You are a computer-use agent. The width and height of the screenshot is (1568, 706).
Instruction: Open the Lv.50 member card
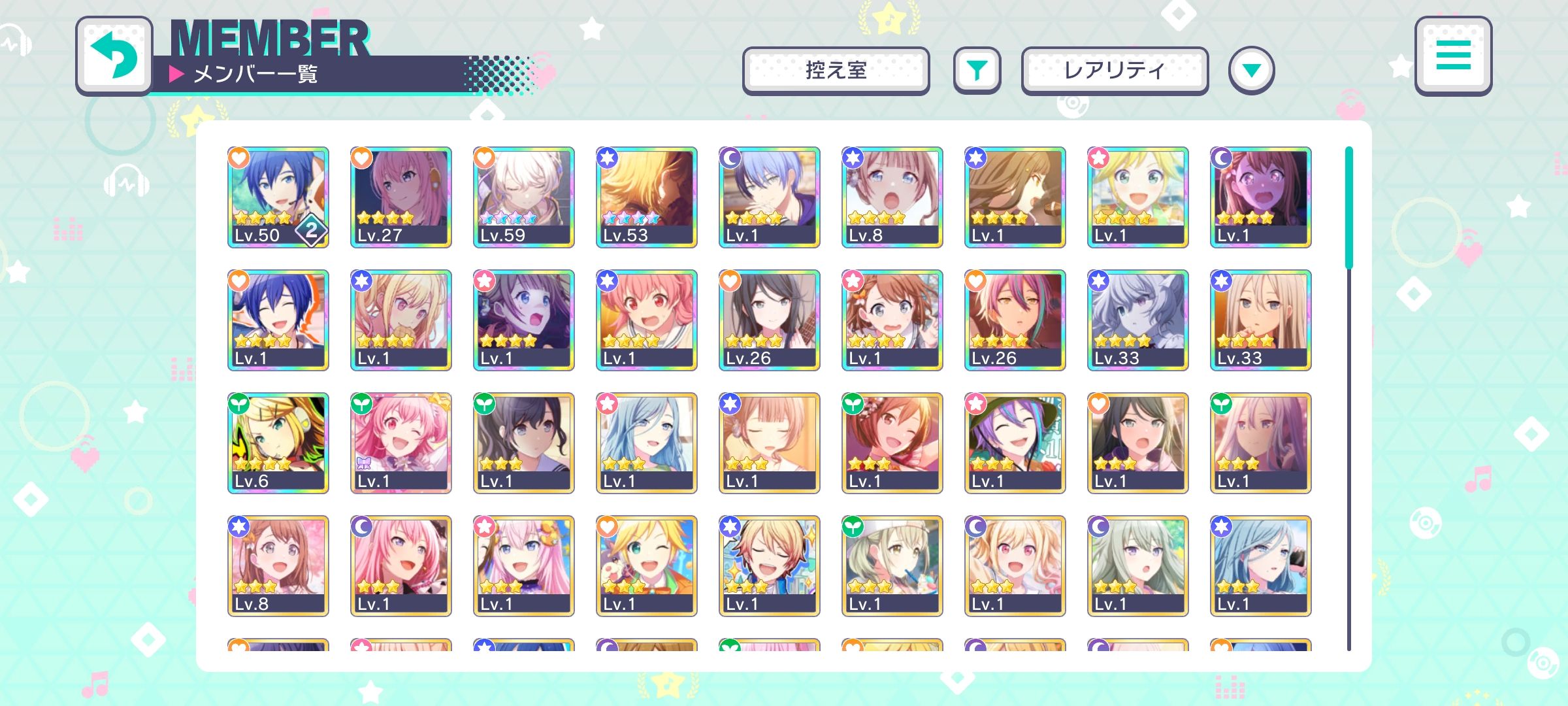coord(278,197)
